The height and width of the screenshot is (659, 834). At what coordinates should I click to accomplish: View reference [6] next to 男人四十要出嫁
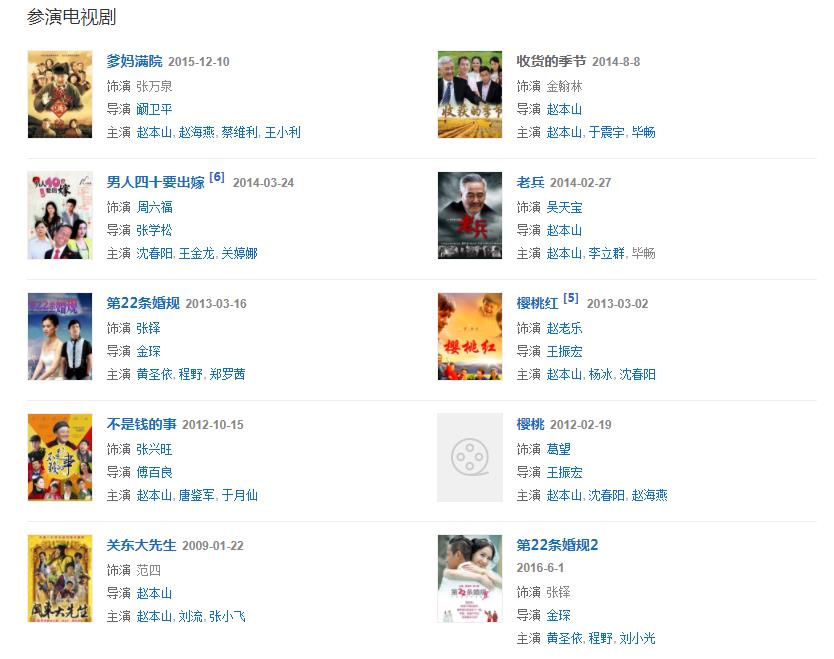point(217,178)
